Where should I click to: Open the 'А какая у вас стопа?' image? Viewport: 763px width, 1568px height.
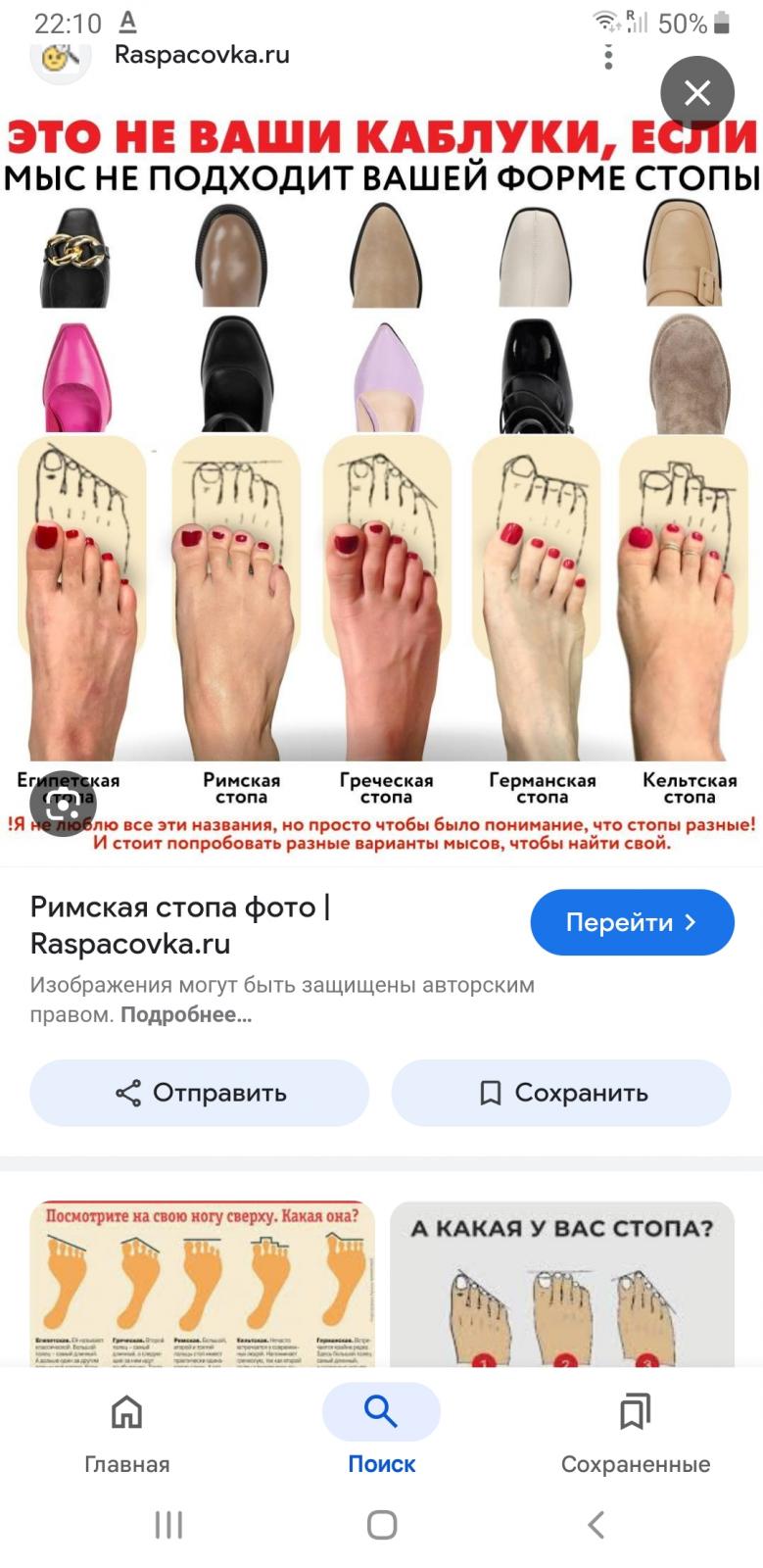click(x=561, y=1284)
